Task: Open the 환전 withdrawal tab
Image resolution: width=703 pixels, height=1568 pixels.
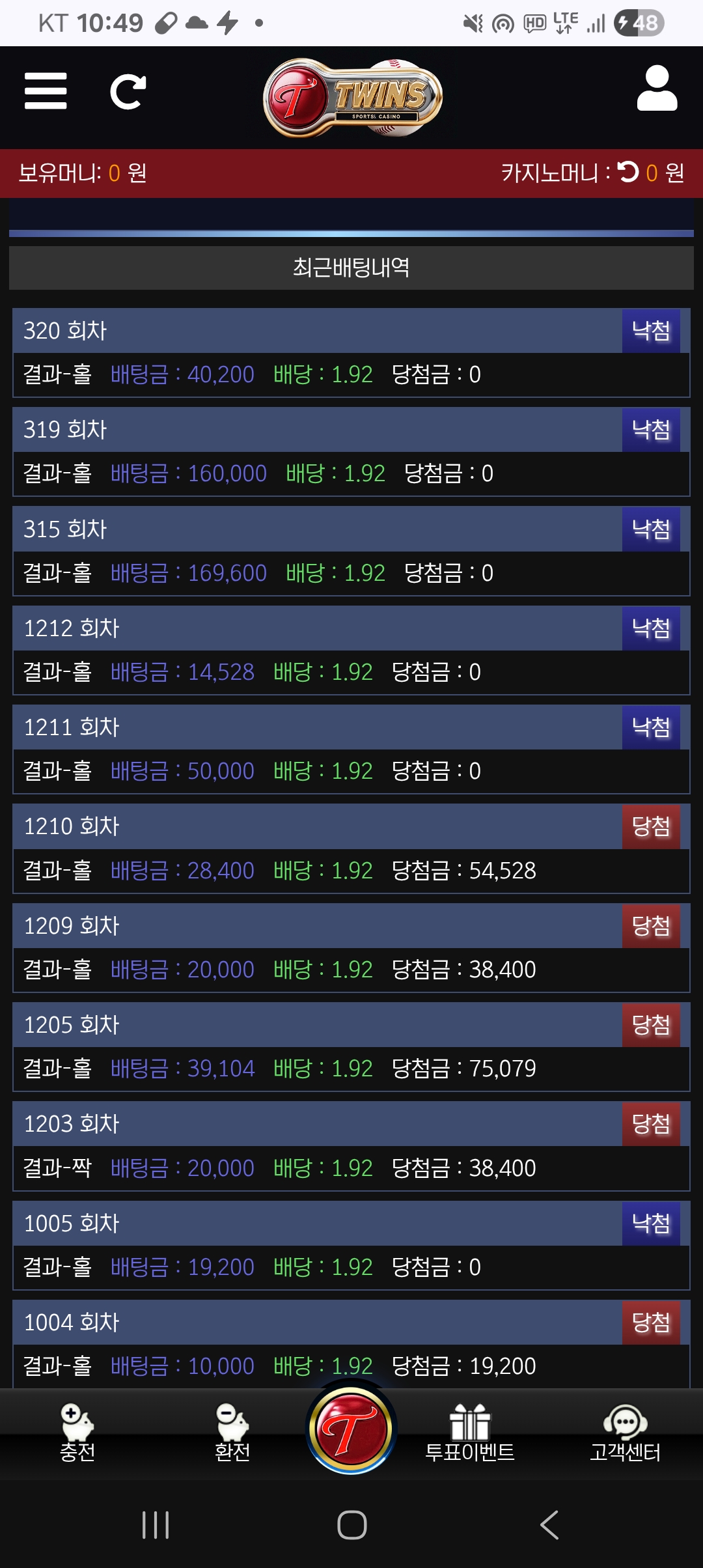Action: click(232, 1433)
